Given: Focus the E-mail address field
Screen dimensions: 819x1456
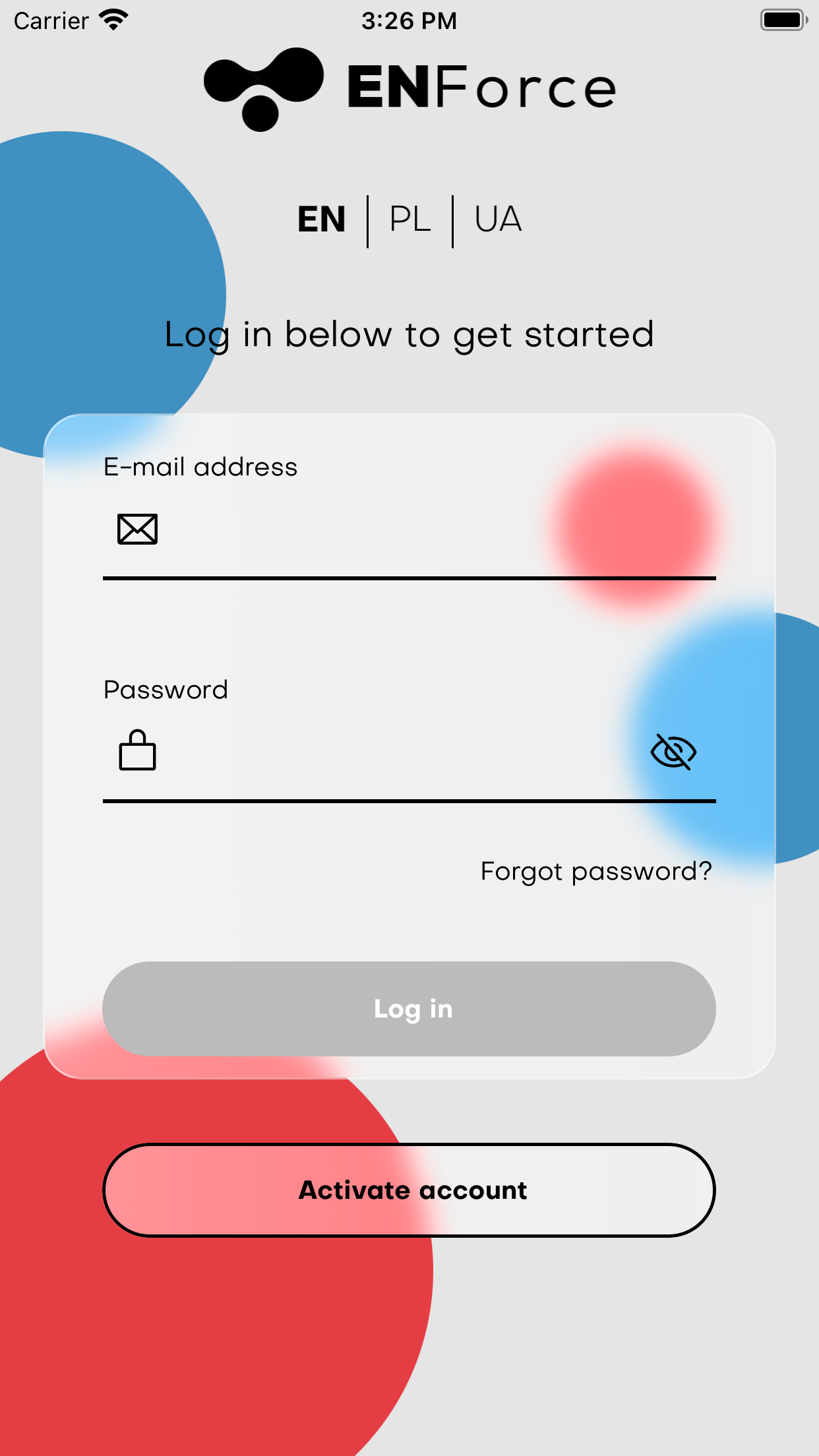Looking at the screenshot, I should [x=409, y=530].
